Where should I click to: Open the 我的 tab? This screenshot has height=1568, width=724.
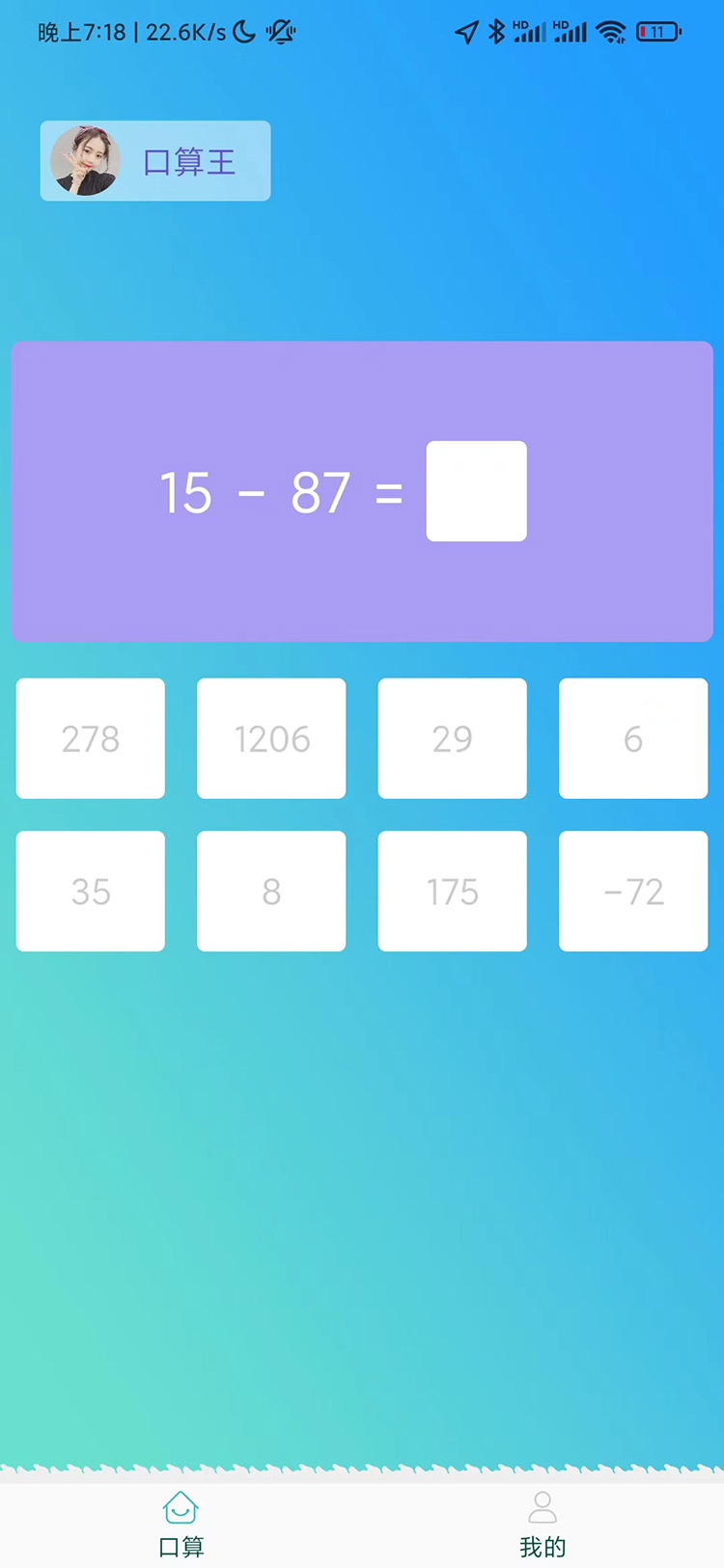(543, 1525)
